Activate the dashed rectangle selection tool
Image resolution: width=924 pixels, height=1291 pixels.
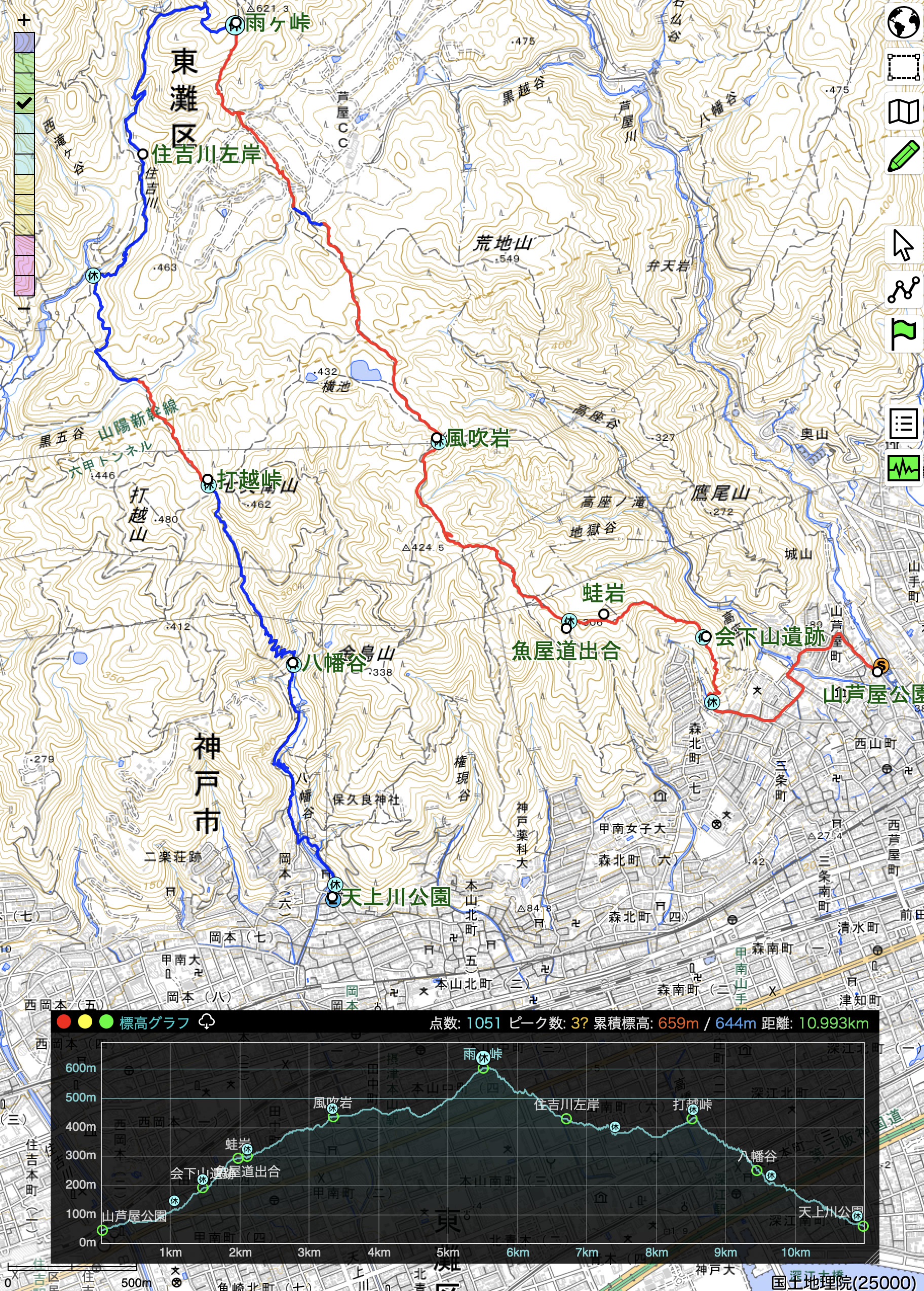904,67
